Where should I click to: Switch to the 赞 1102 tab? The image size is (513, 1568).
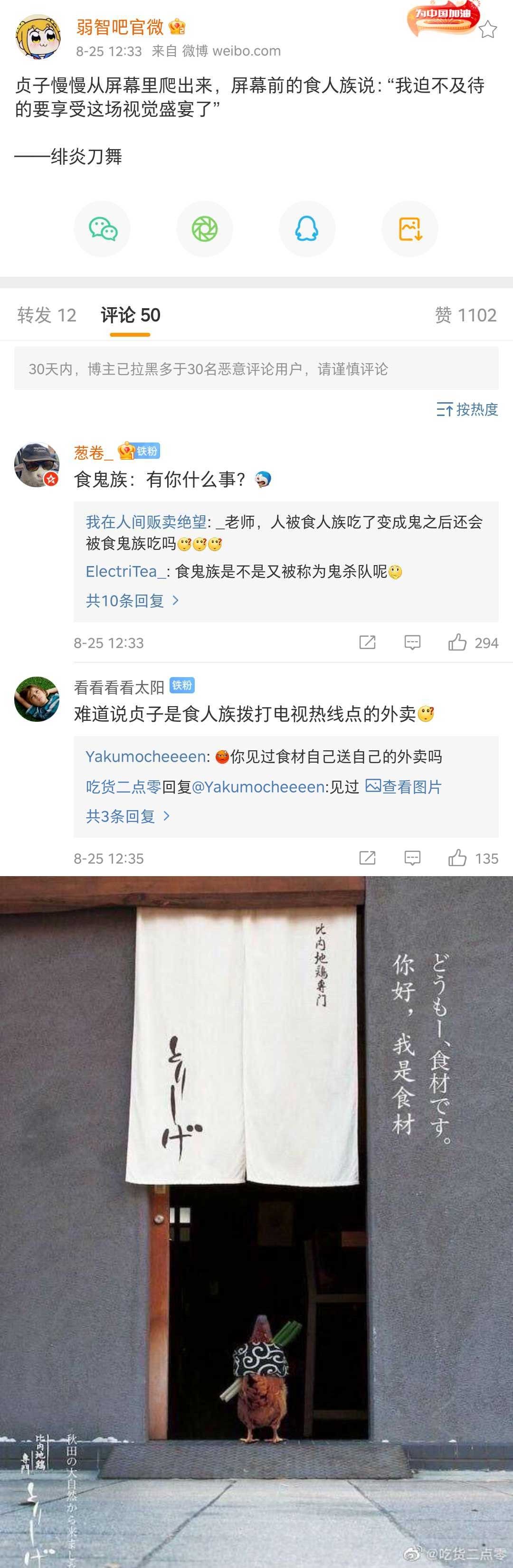coord(465,315)
